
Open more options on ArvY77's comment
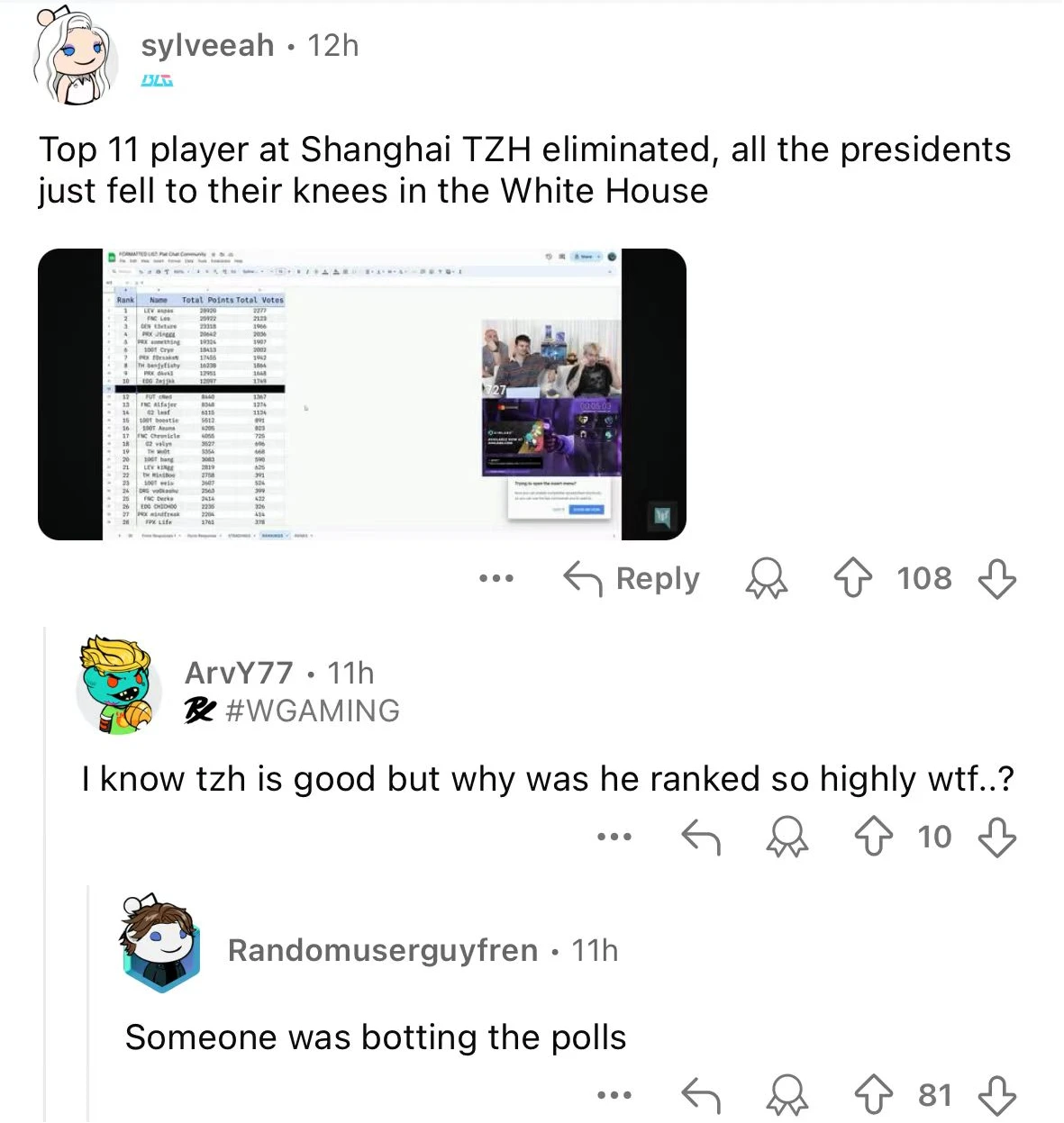[614, 838]
